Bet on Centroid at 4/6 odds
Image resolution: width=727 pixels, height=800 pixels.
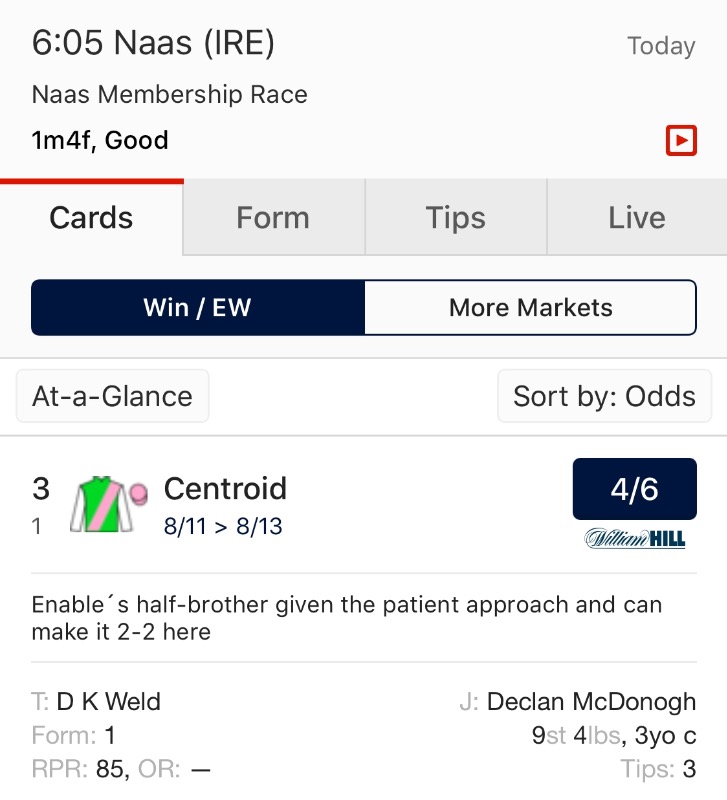tap(634, 490)
